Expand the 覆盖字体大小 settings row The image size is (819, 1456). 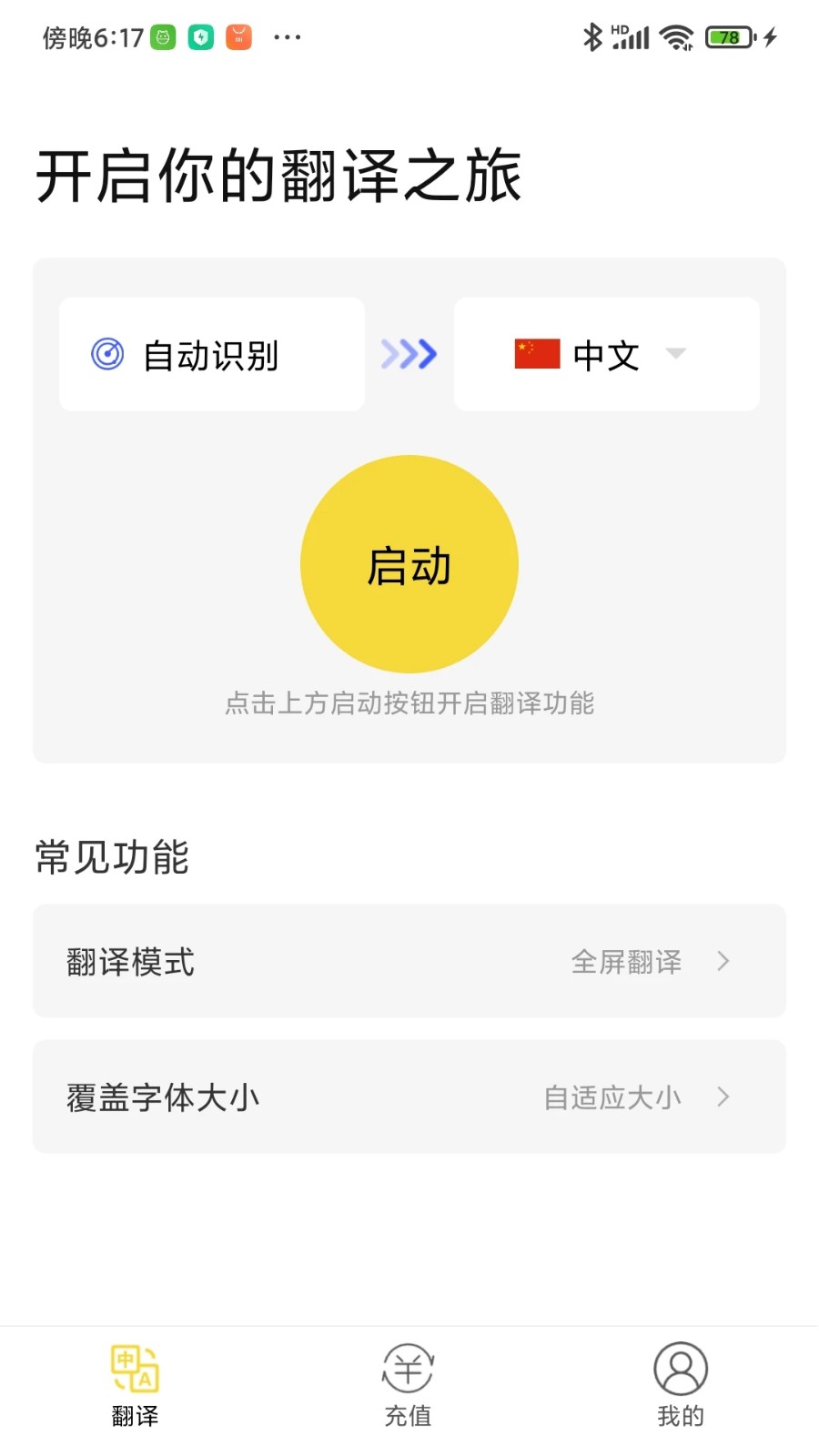(x=409, y=1097)
